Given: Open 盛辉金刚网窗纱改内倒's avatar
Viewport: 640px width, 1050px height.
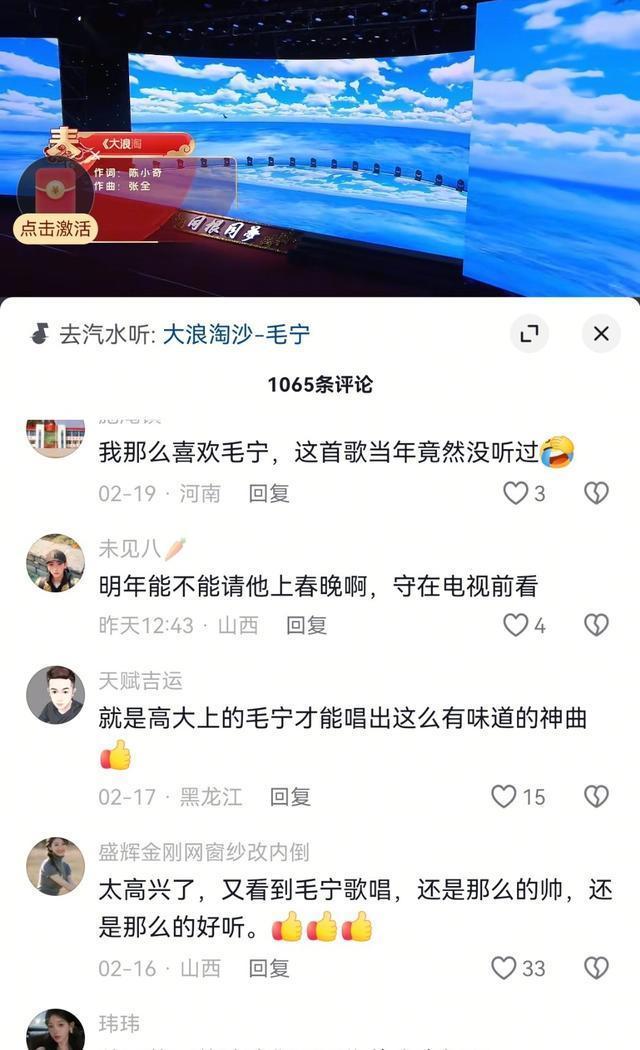Looking at the screenshot, I should coord(55,866).
